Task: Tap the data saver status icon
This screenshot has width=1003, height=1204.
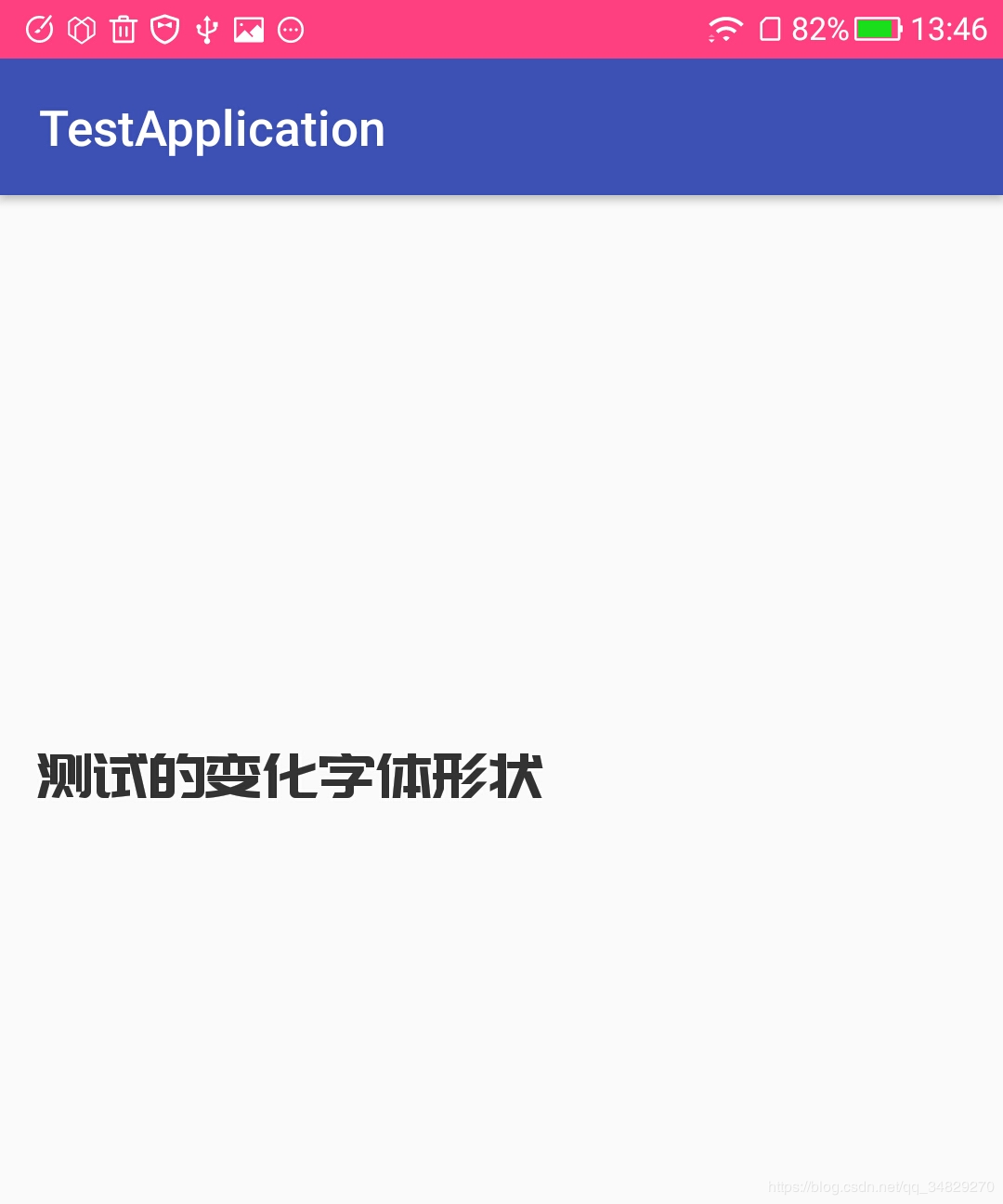Action: [39, 29]
